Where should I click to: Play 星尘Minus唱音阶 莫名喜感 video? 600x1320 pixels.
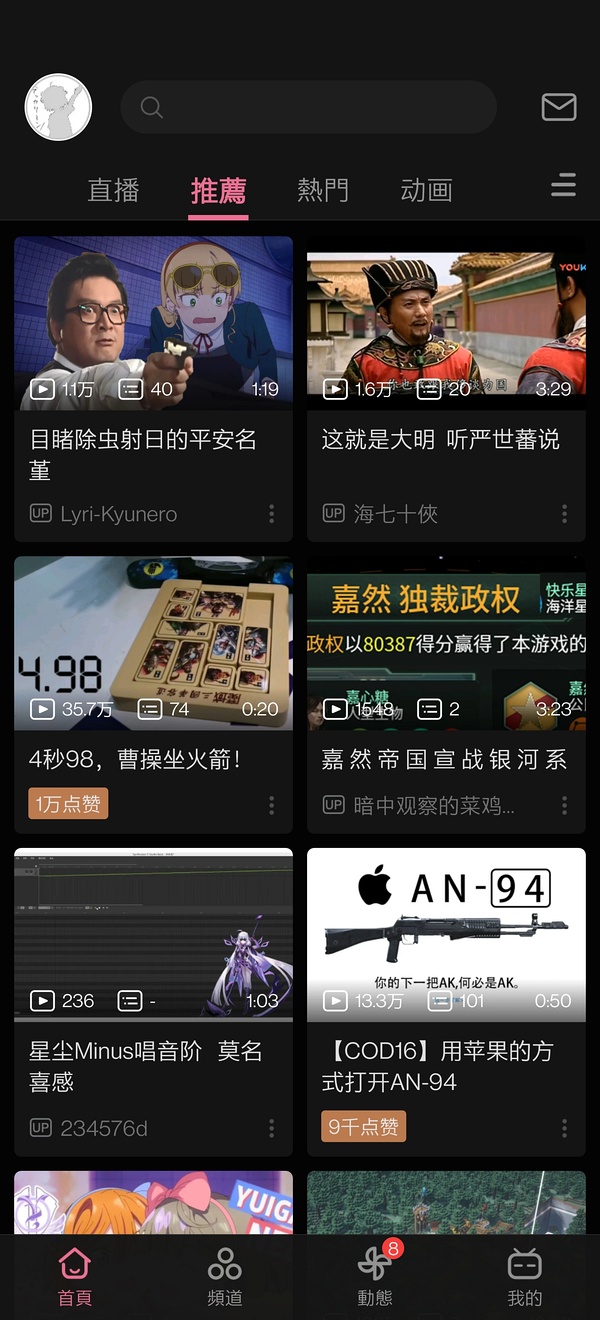tap(153, 935)
